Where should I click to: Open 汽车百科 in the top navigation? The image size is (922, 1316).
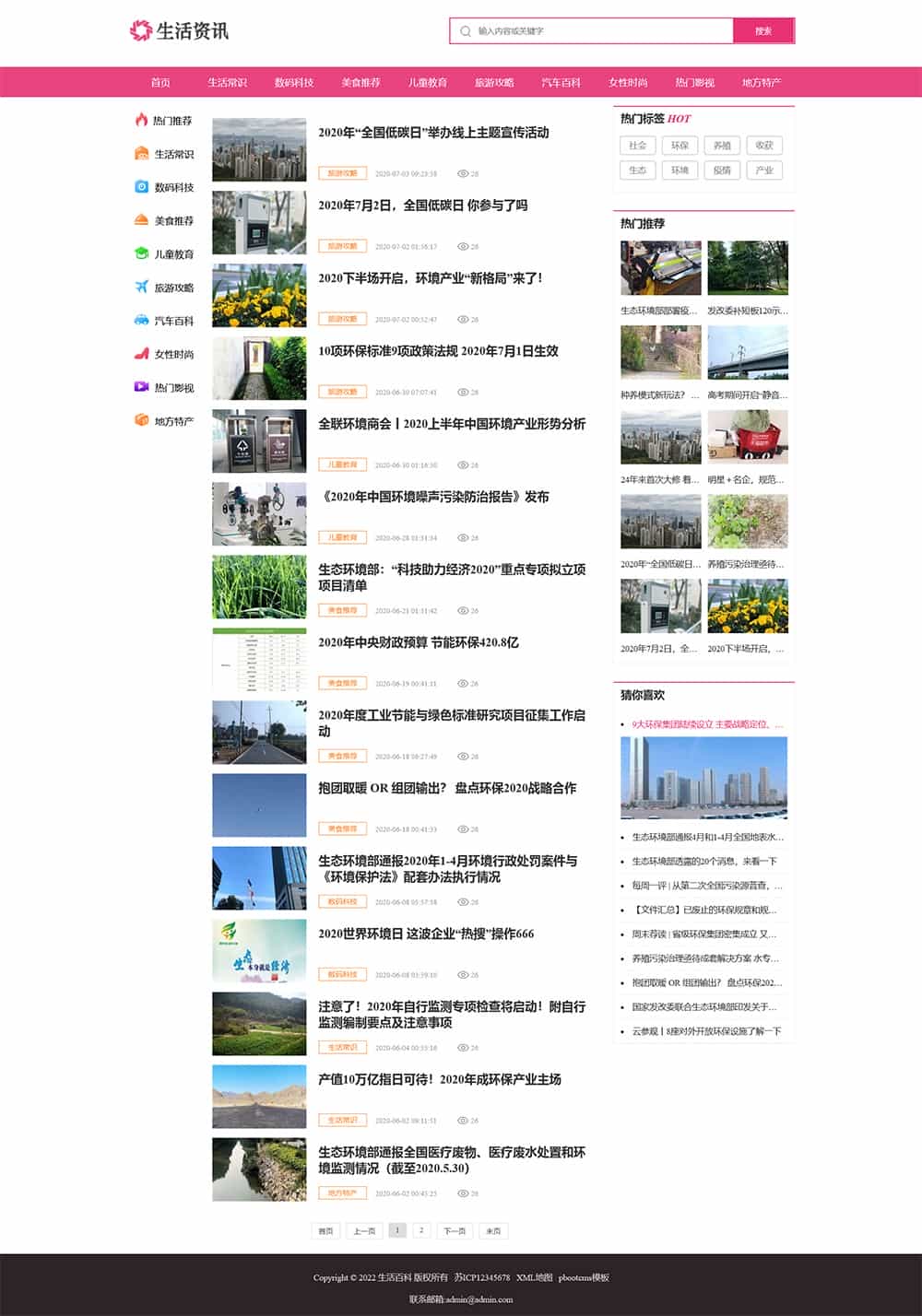pyautogui.click(x=561, y=83)
